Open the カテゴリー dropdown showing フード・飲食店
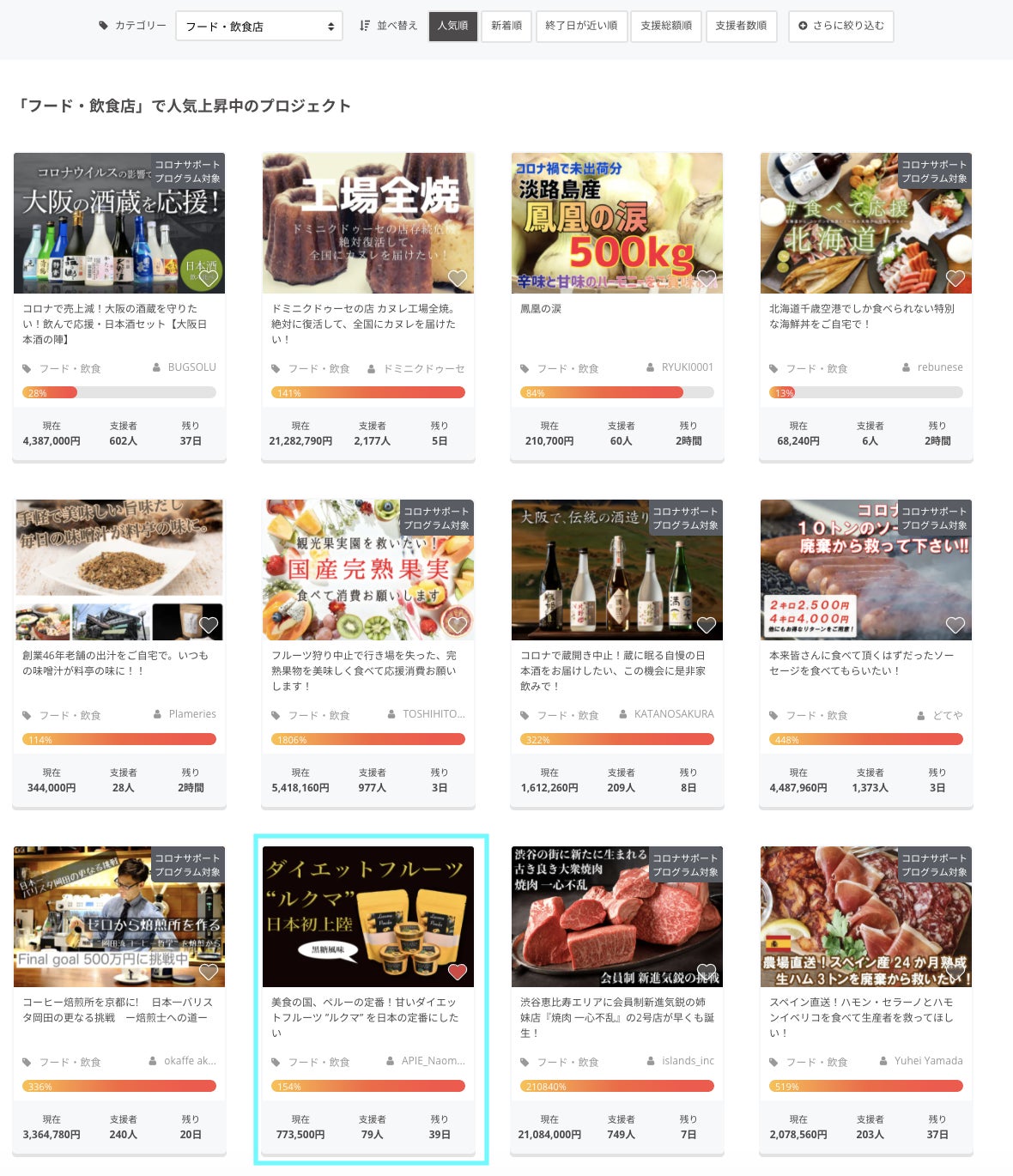The image size is (1013, 1176). pyautogui.click(x=258, y=26)
